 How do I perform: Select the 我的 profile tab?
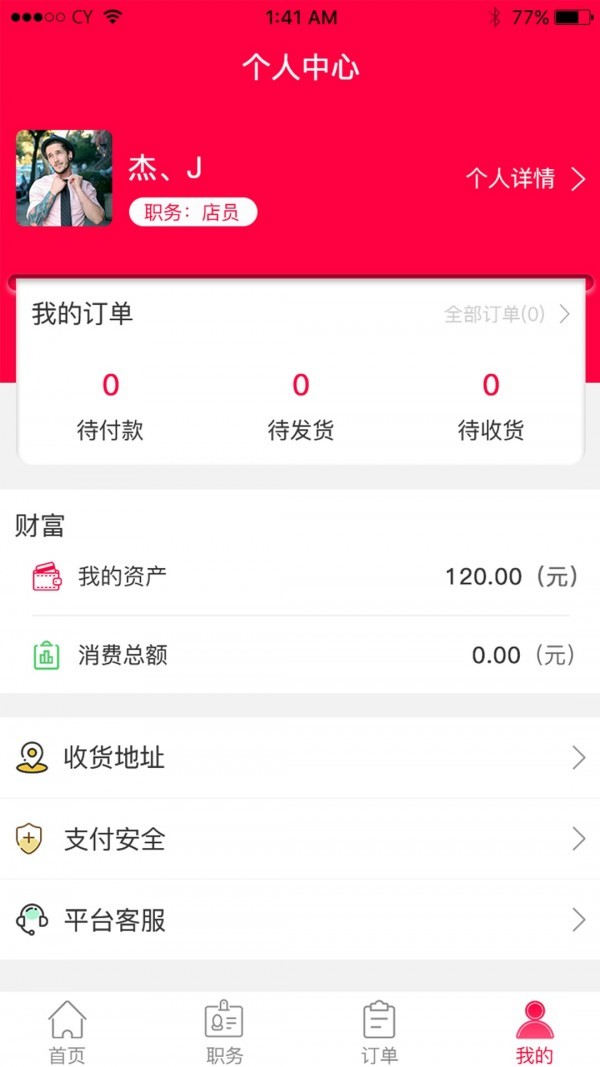[x=535, y=1031]
